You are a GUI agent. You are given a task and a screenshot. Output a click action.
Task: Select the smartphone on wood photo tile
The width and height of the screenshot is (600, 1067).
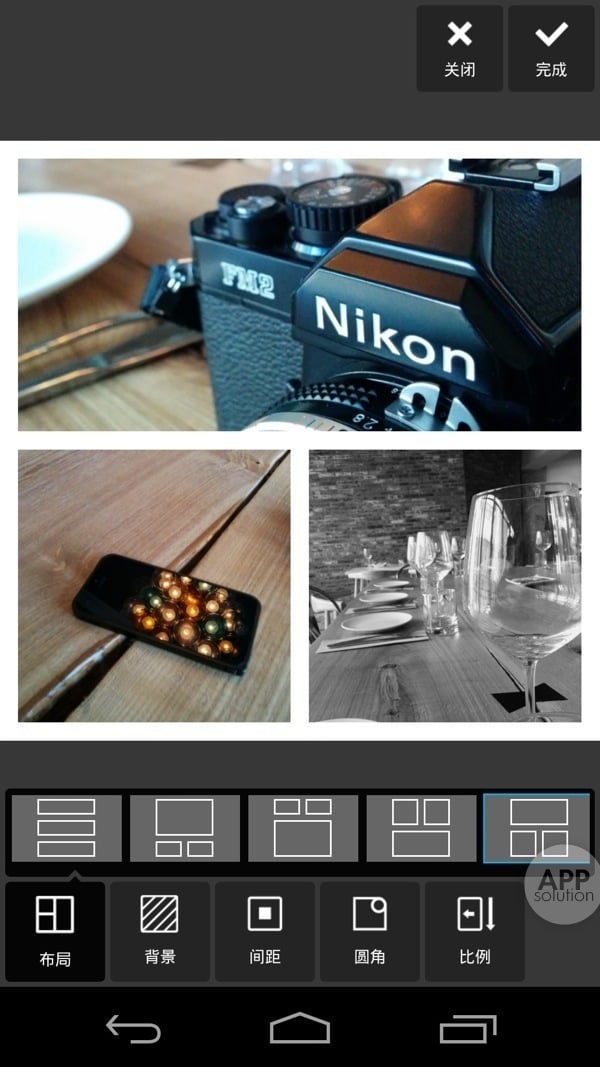[x=154, y=585]
